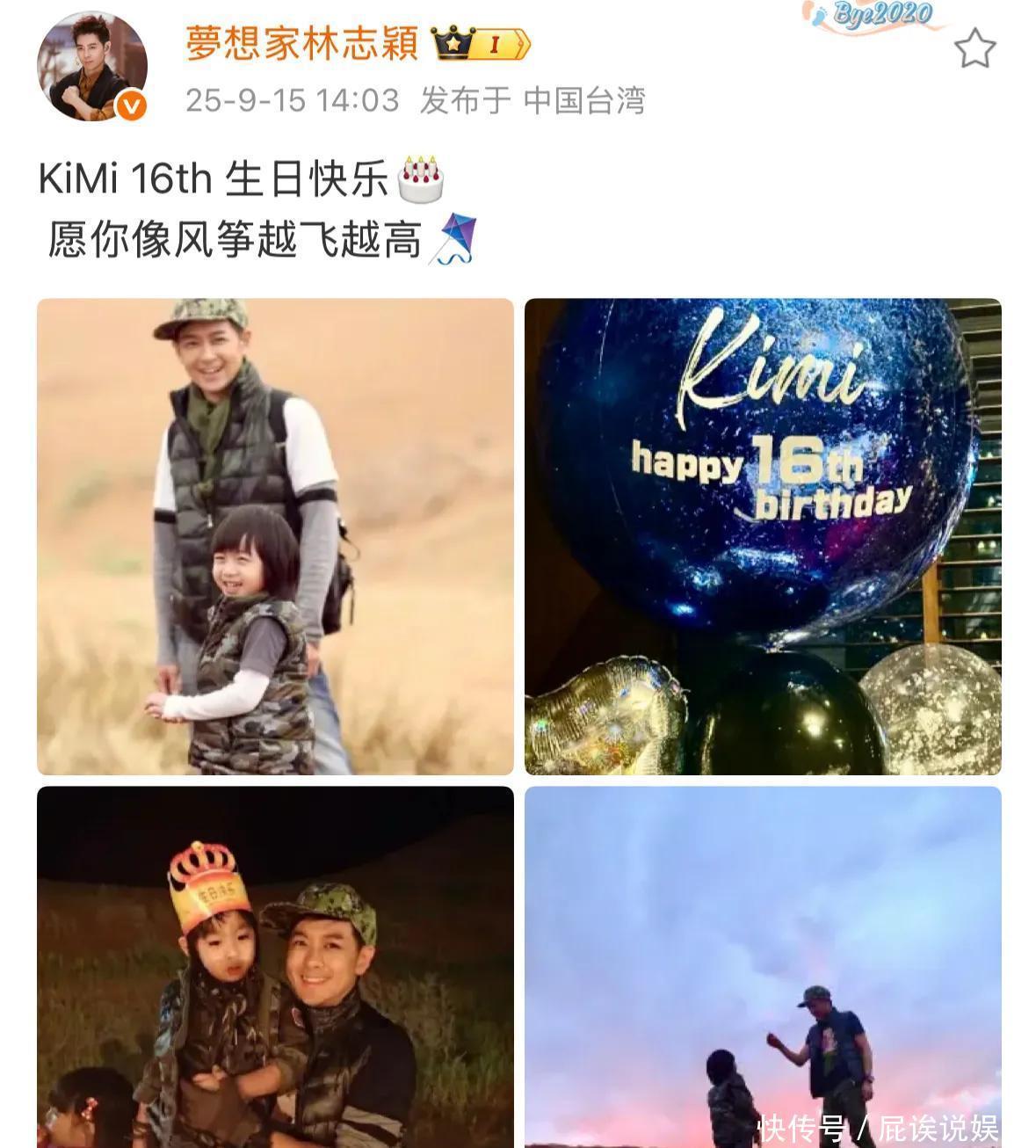Open 夢想家林志穎's profile avatar
Screen dimensions: 1036x1148
tap(91, 66)
